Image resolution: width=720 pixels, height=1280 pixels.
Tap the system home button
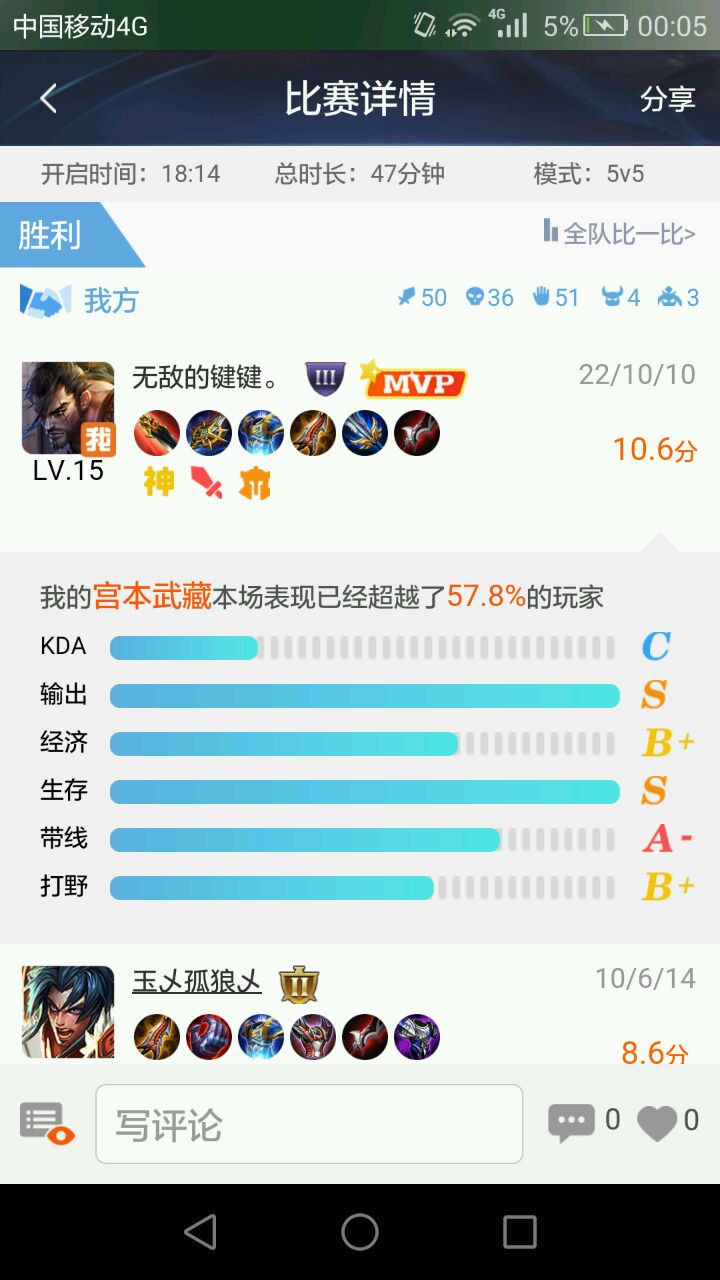pos(360,1232)
